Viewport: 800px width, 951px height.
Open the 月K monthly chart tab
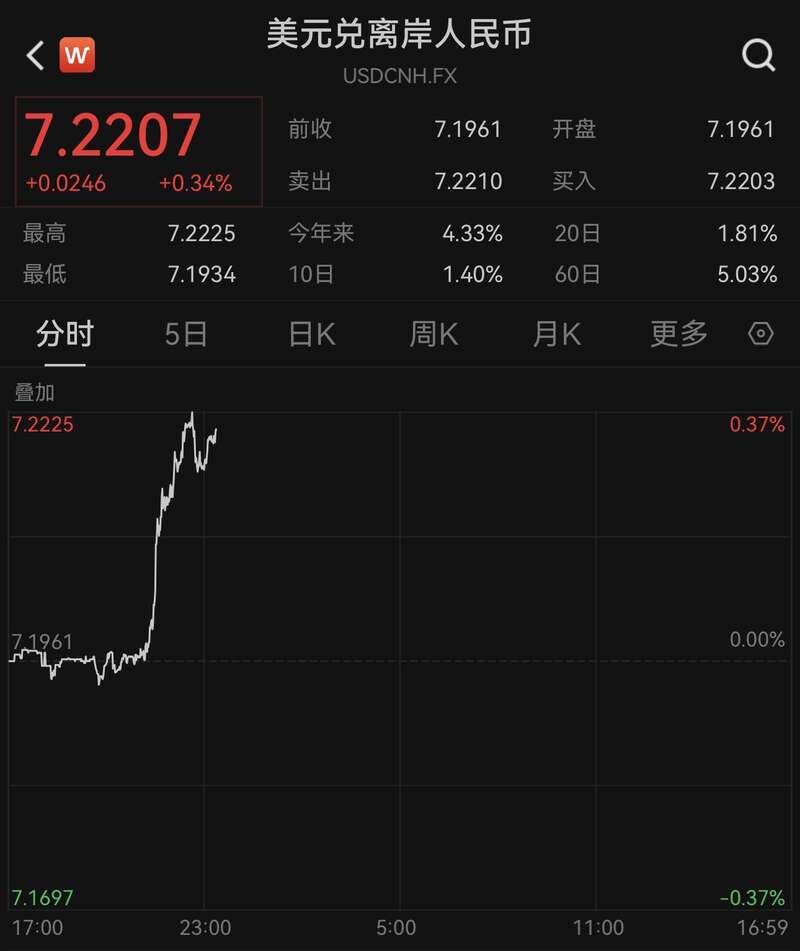pos(556,334)
